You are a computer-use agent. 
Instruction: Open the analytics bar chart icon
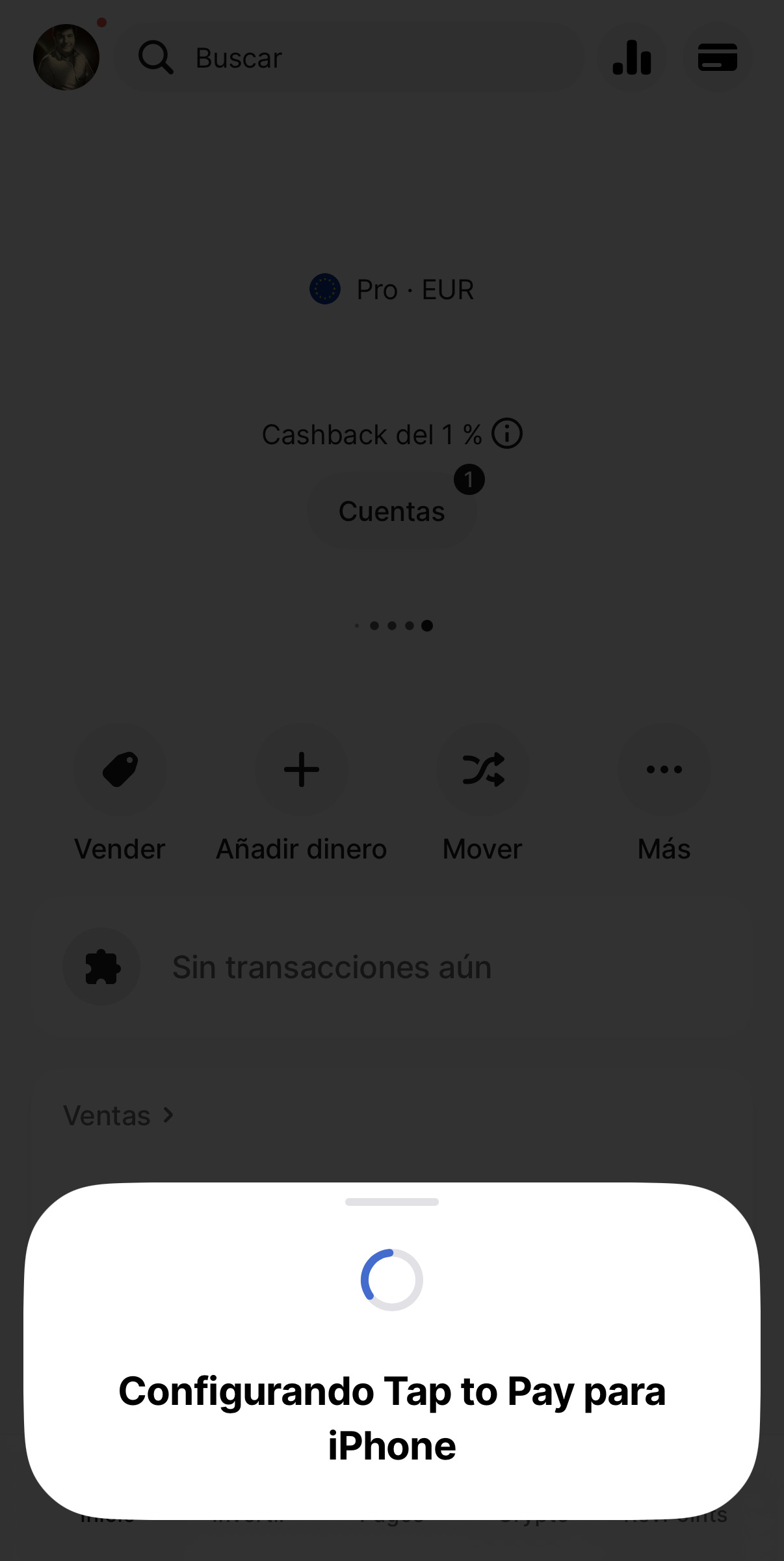click(632, 58)
